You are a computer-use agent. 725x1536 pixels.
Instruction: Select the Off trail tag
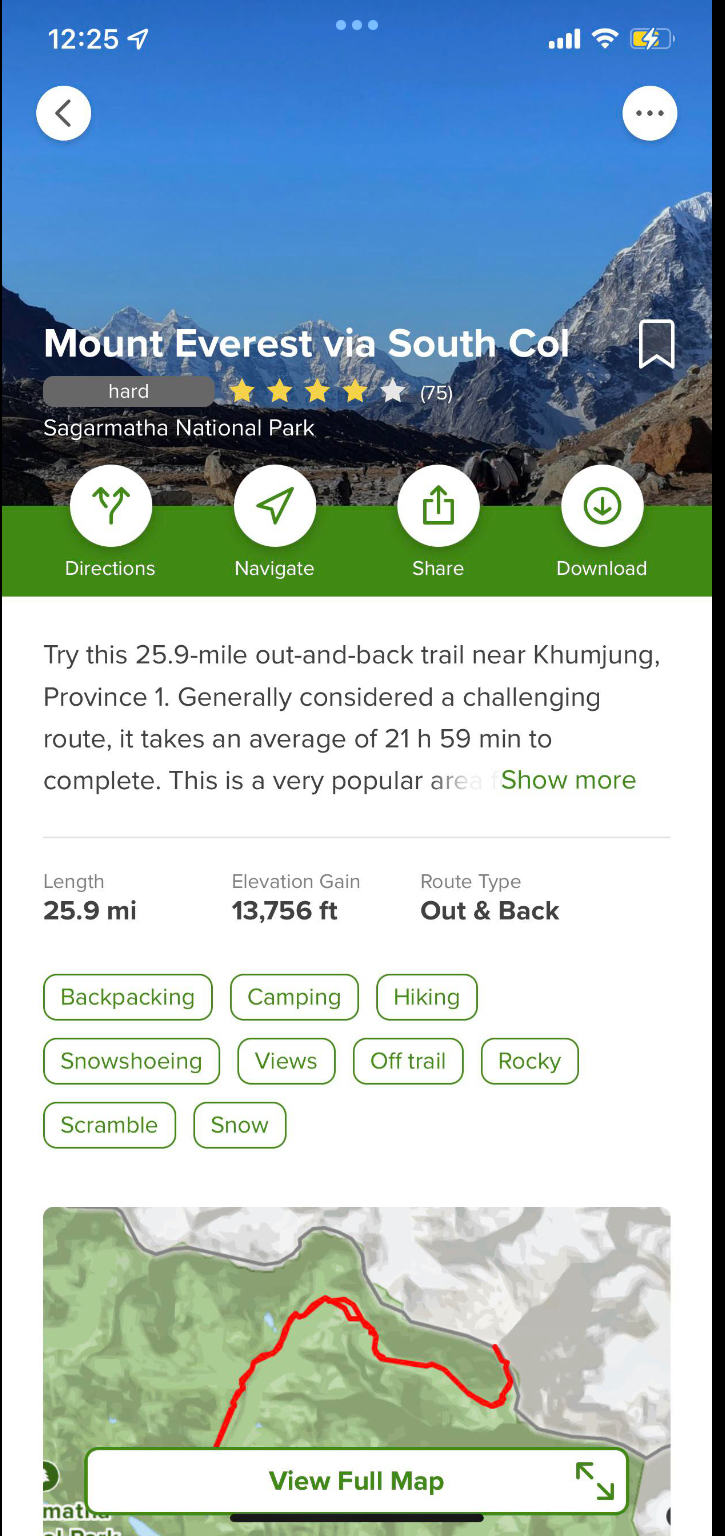408,1061
